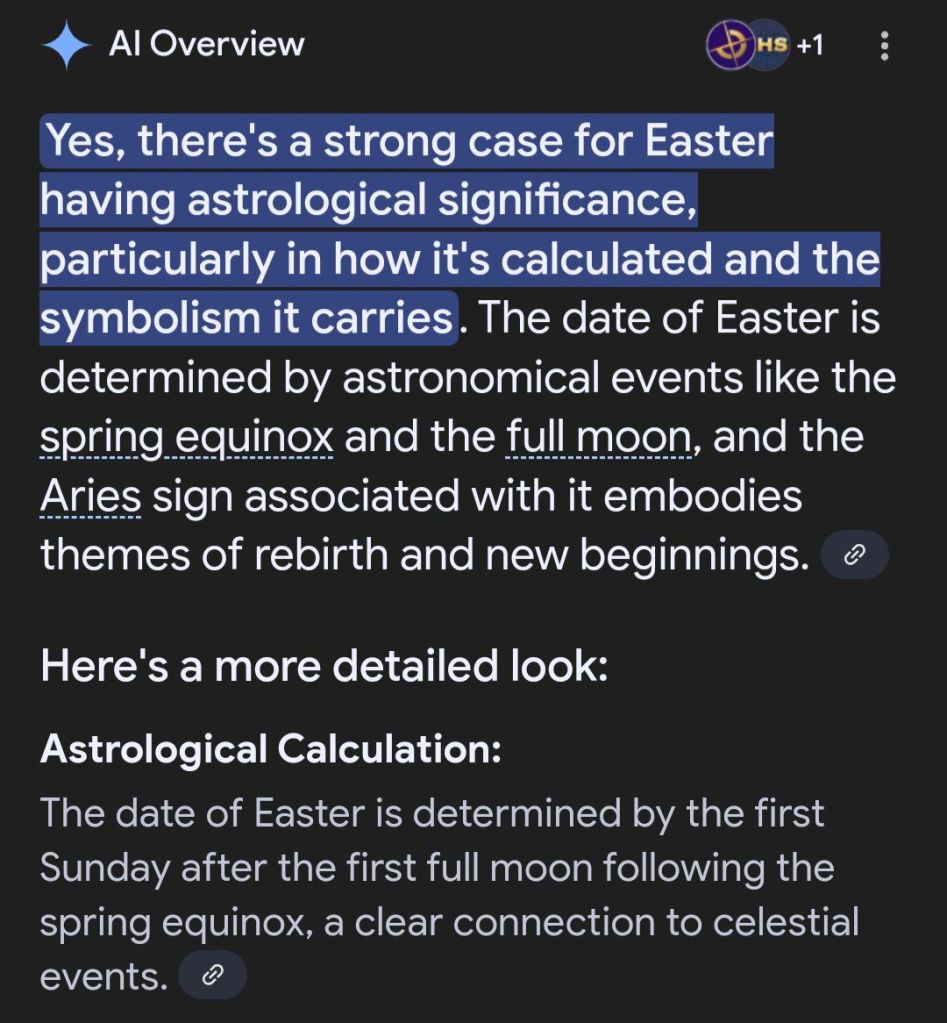The height and width of the screenshot is (1023, 947).
Task: Open the AI Overview overflow menu
Action: 883,46
